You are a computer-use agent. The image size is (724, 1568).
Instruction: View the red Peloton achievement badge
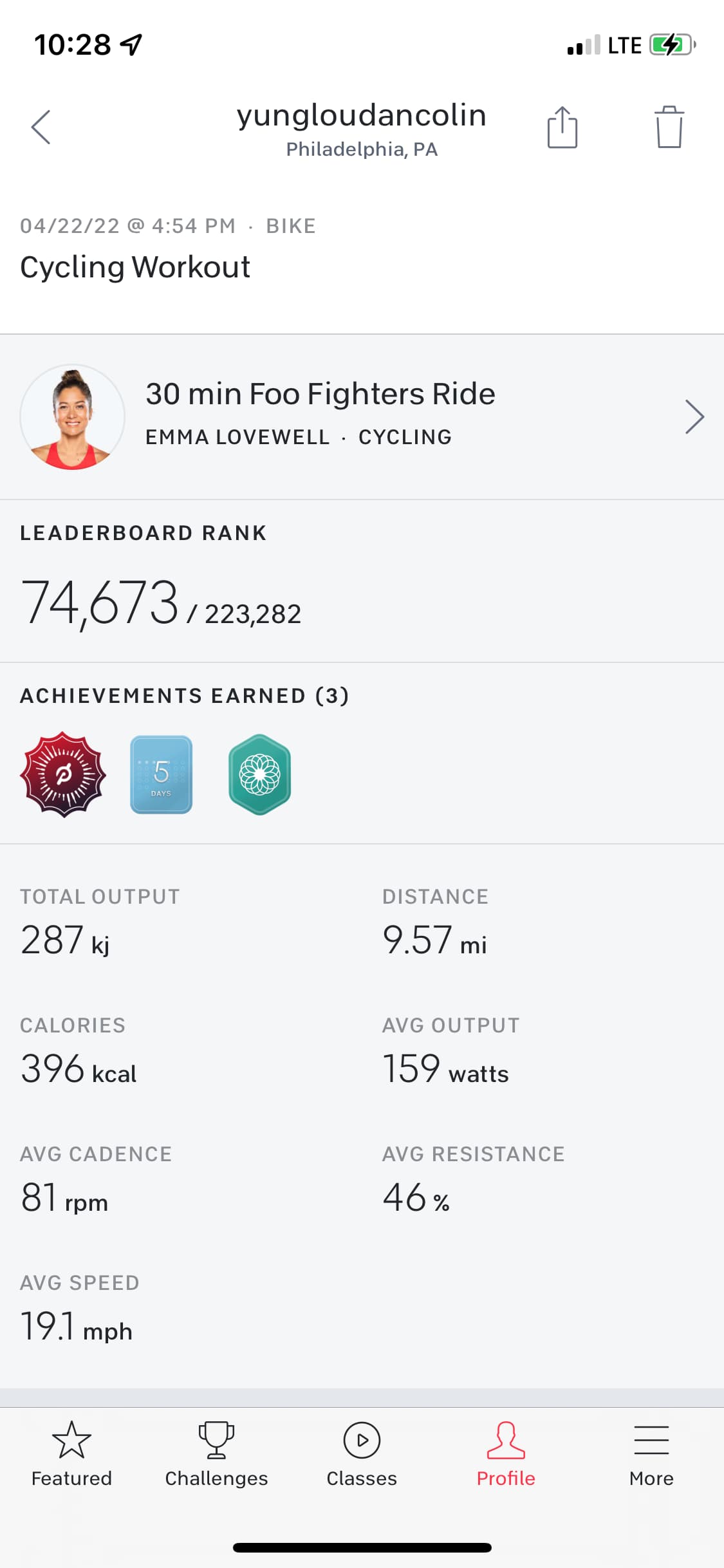tap(63, 774)
